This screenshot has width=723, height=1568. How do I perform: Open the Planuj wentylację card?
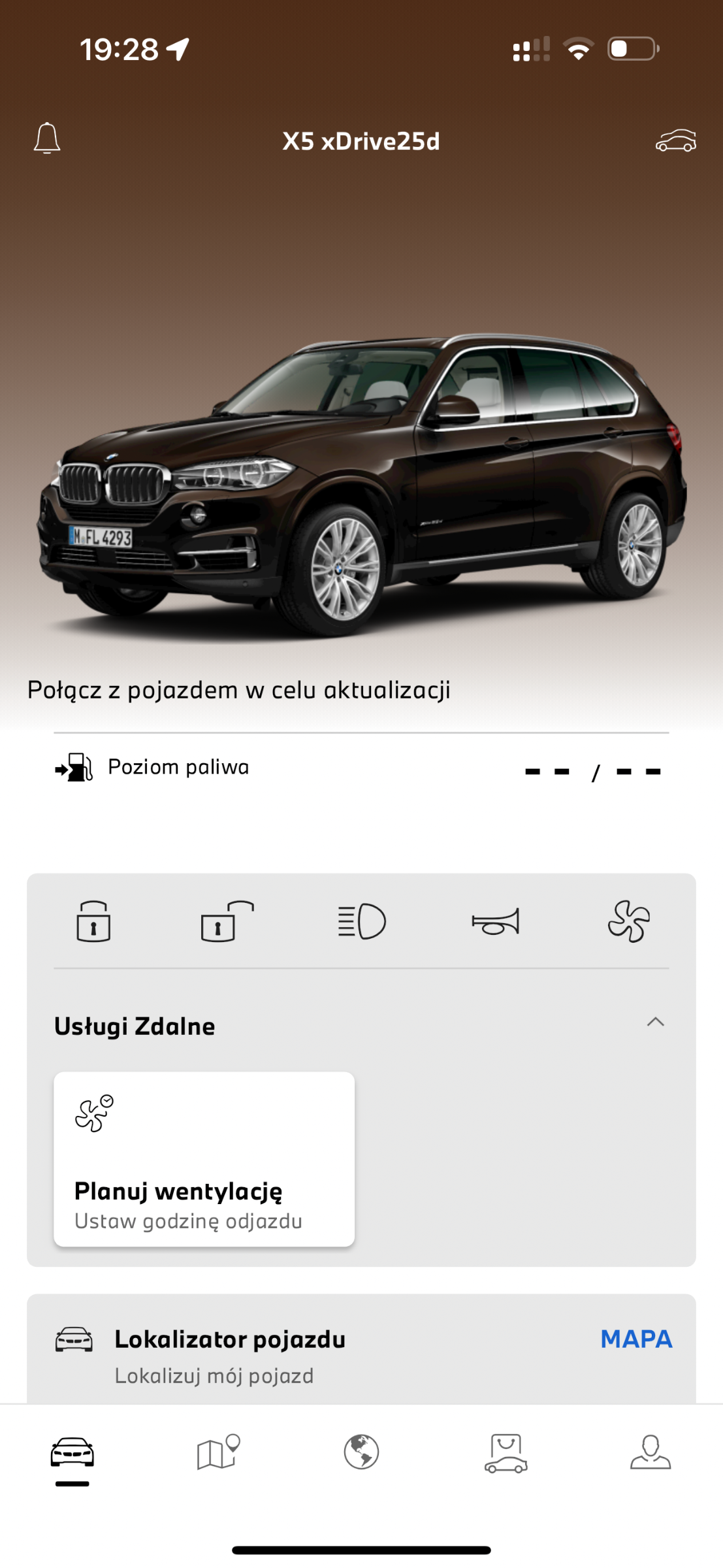click(204, 1159)
